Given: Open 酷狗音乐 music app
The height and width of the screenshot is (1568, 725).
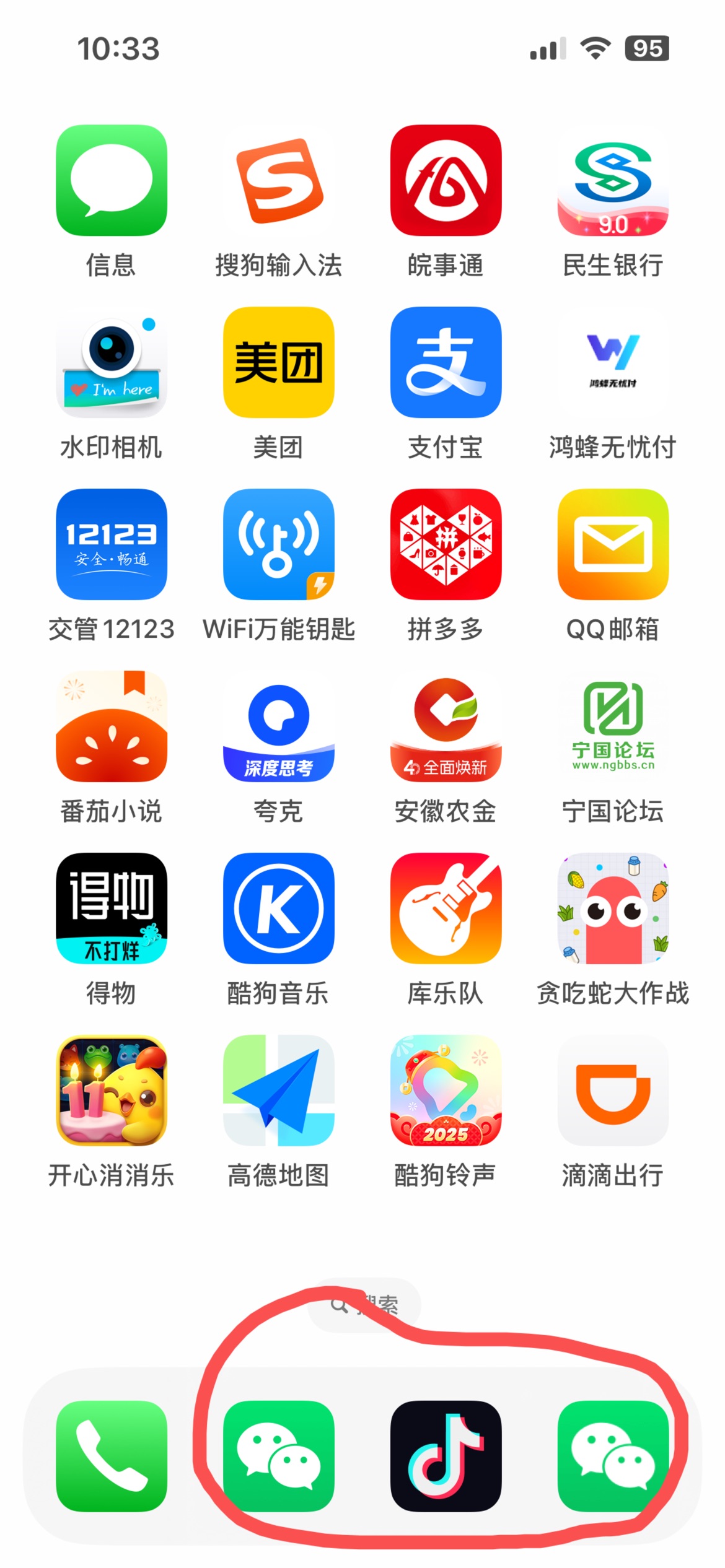Looking at the screenshot, I should pyautogui.click(x=279, y=908).
